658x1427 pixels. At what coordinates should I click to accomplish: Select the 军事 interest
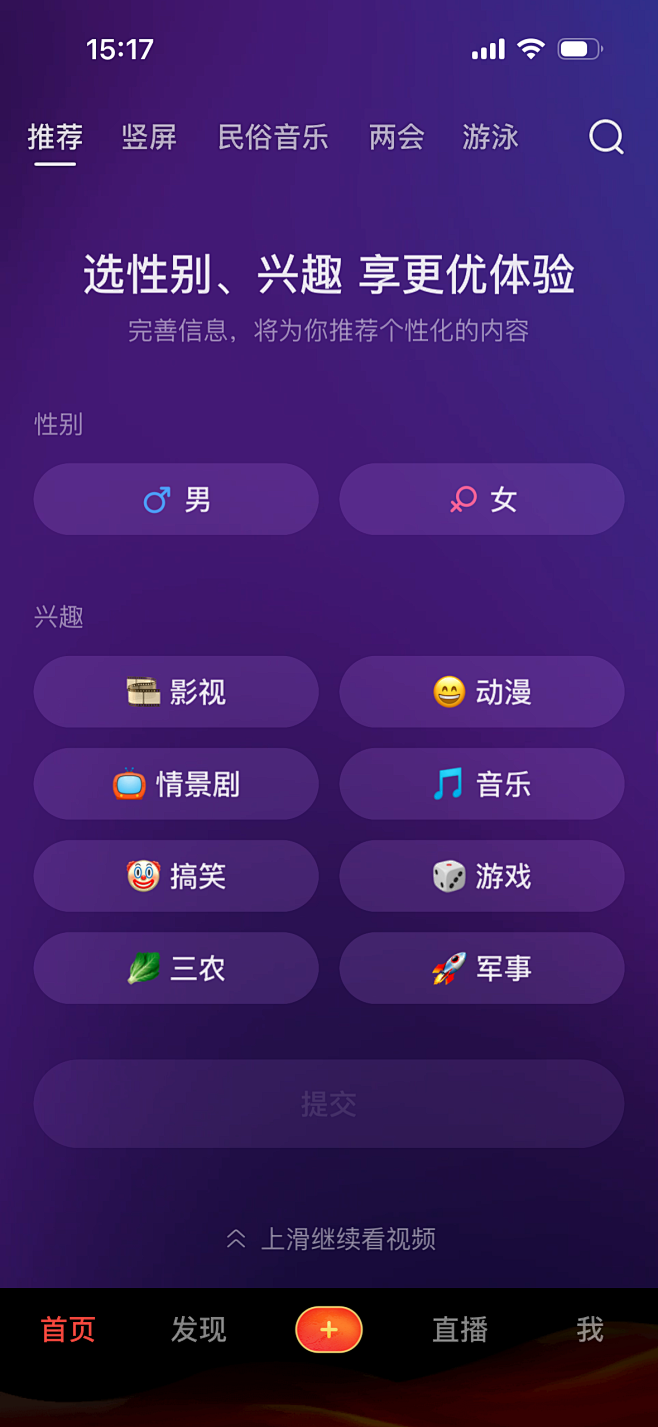(x=482, y=968)
